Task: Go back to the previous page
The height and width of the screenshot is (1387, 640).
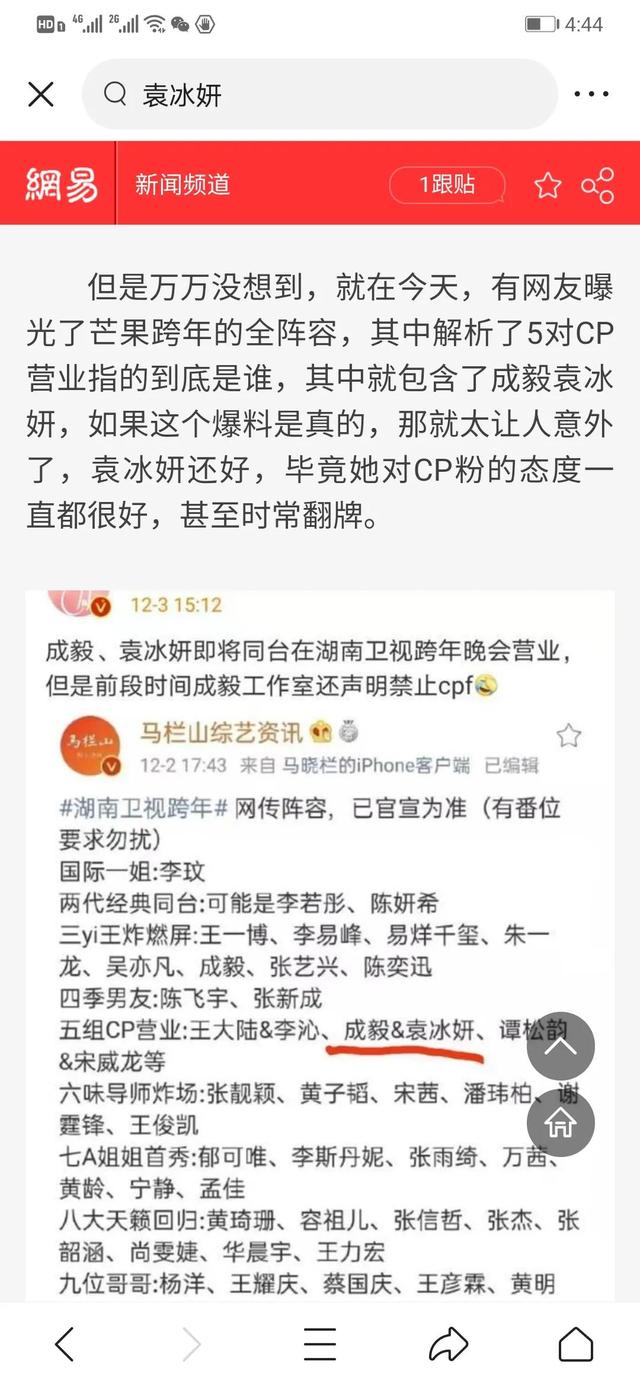Action: point(64,1344)
